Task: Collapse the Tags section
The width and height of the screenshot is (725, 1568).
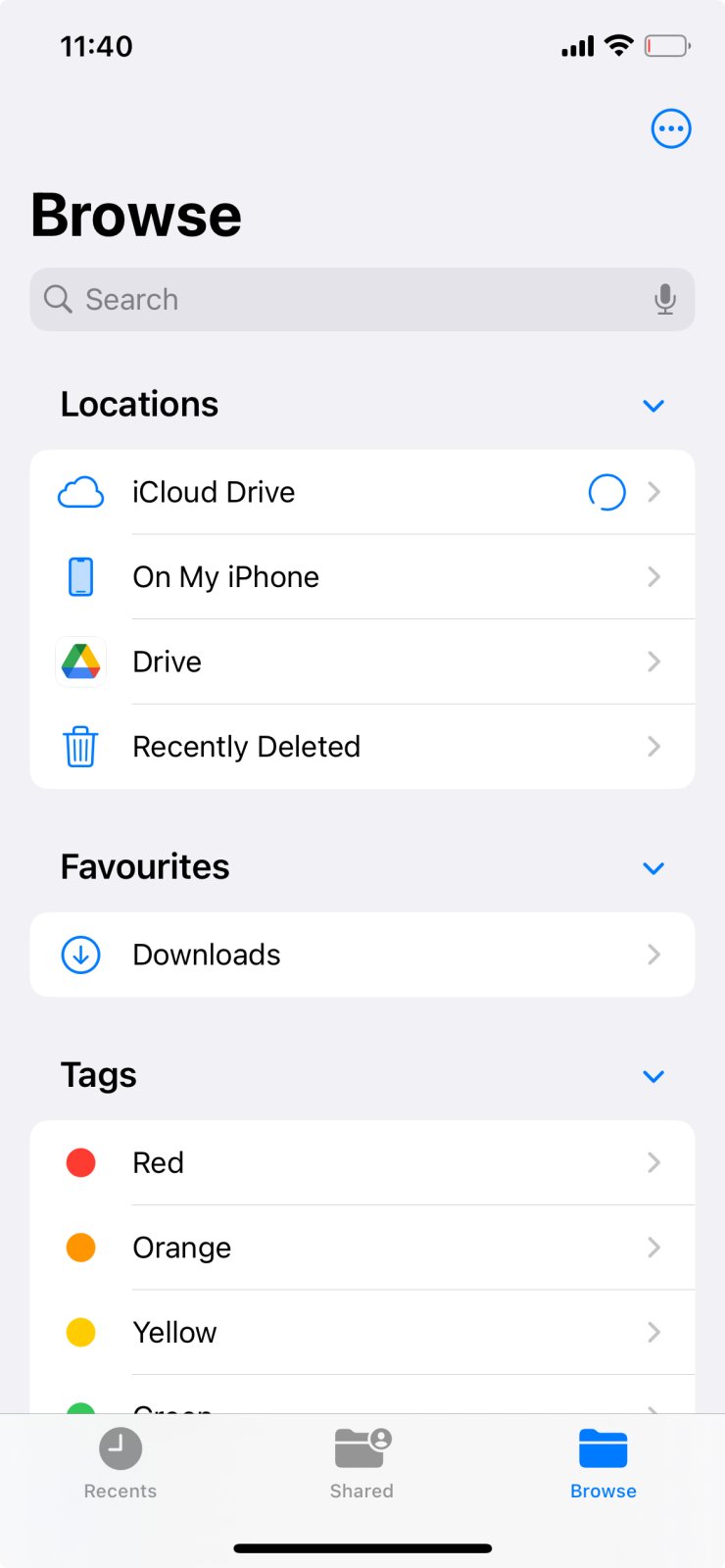Action: pyautogui.click(x=653, y=1076)
